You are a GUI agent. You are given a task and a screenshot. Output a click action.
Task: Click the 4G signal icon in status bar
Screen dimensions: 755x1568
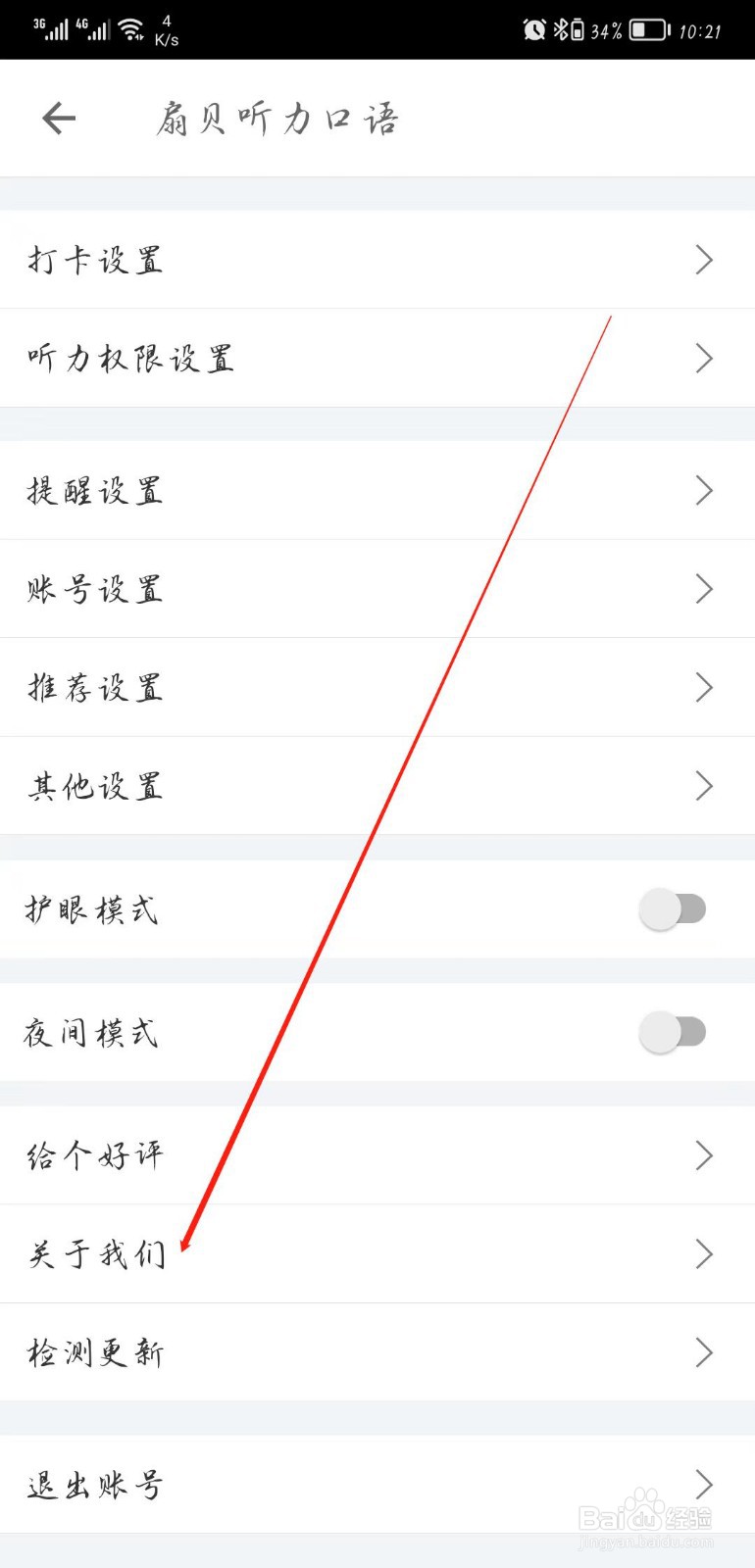click(x=95, y=29)
